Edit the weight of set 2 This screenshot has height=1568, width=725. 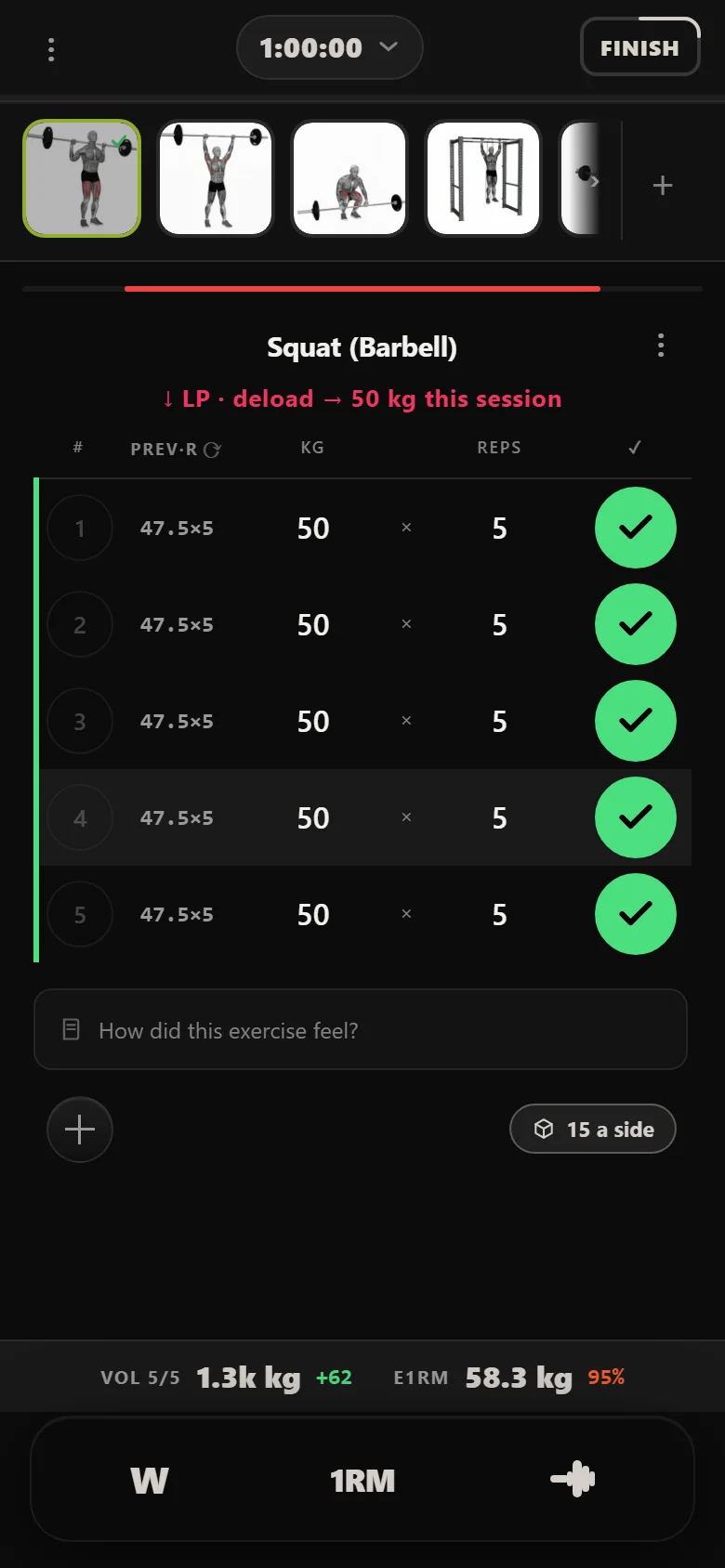[313, 624]
